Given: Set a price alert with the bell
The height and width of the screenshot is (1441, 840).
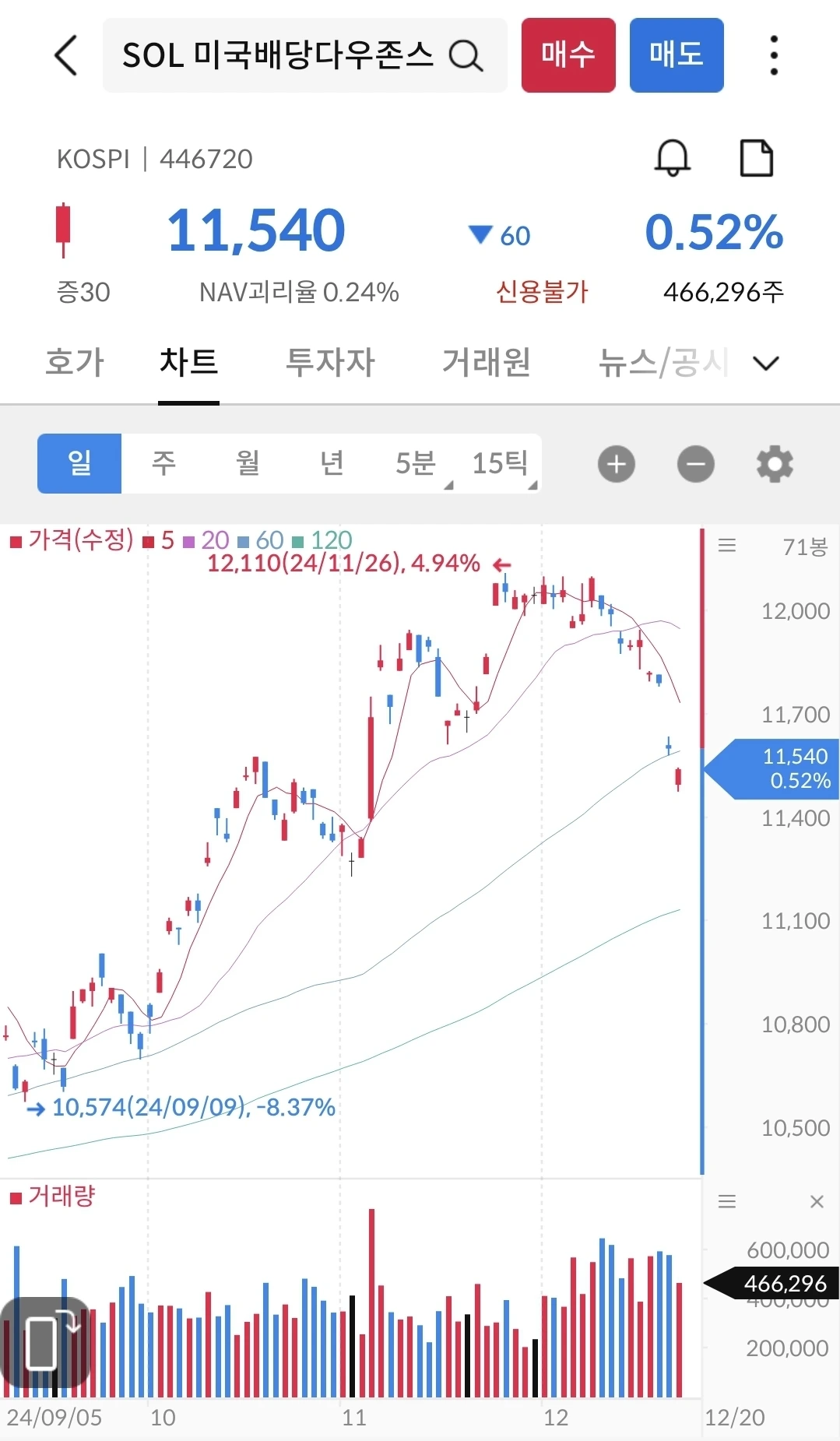Looking at the screenshot, I should point(672,159).
